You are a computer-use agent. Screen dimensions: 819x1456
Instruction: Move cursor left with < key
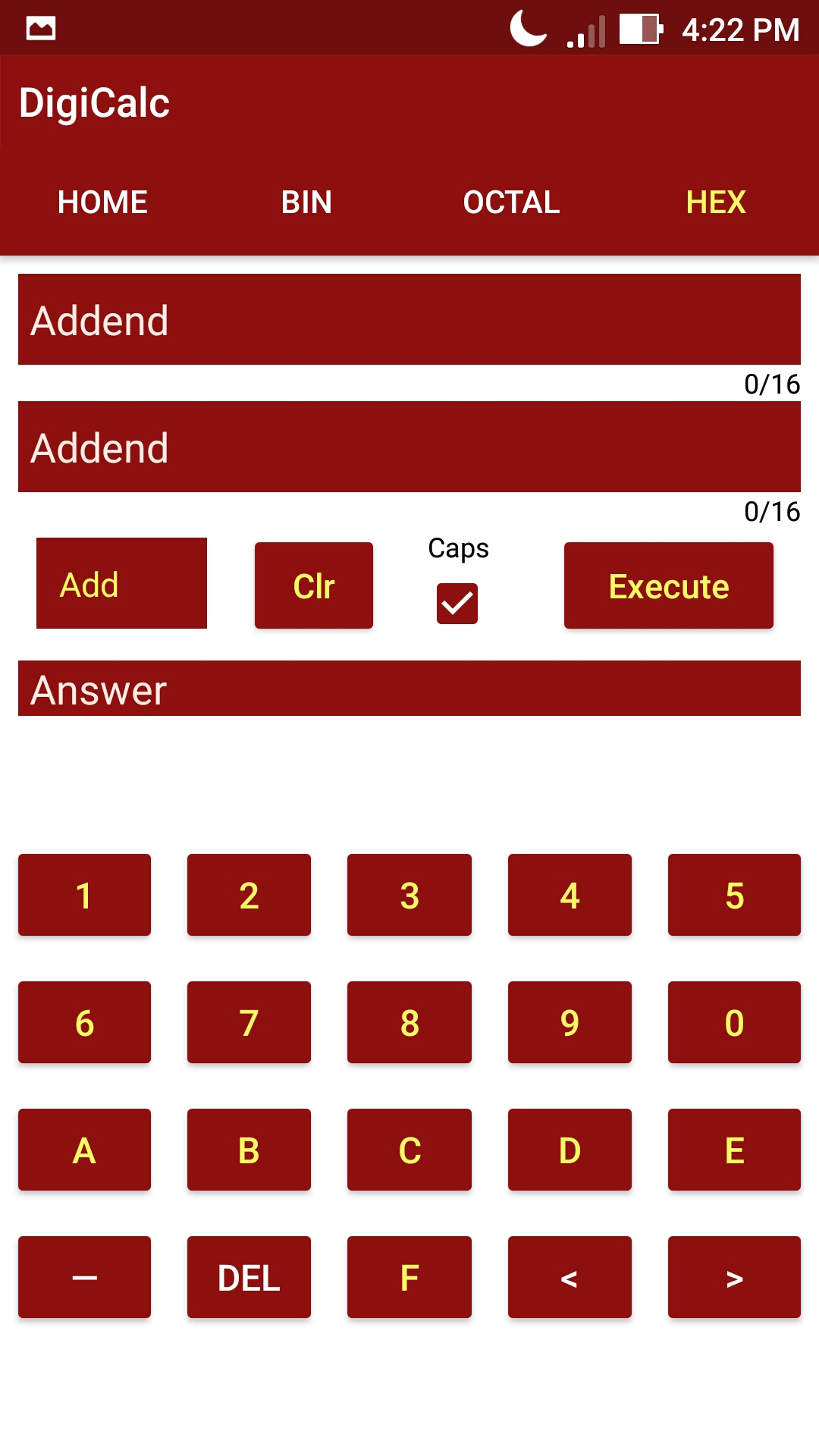[x=570, y=1277]
